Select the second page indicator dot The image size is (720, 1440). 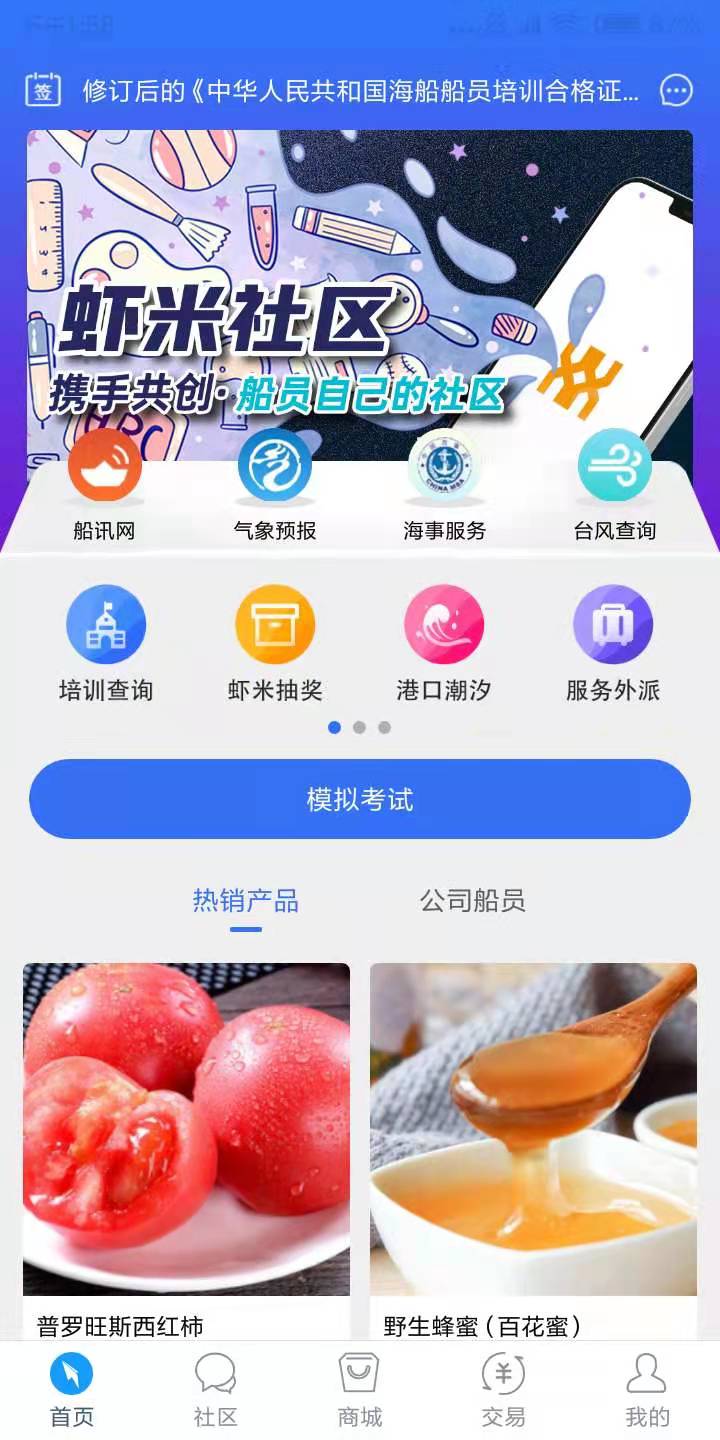pos(360,727)
